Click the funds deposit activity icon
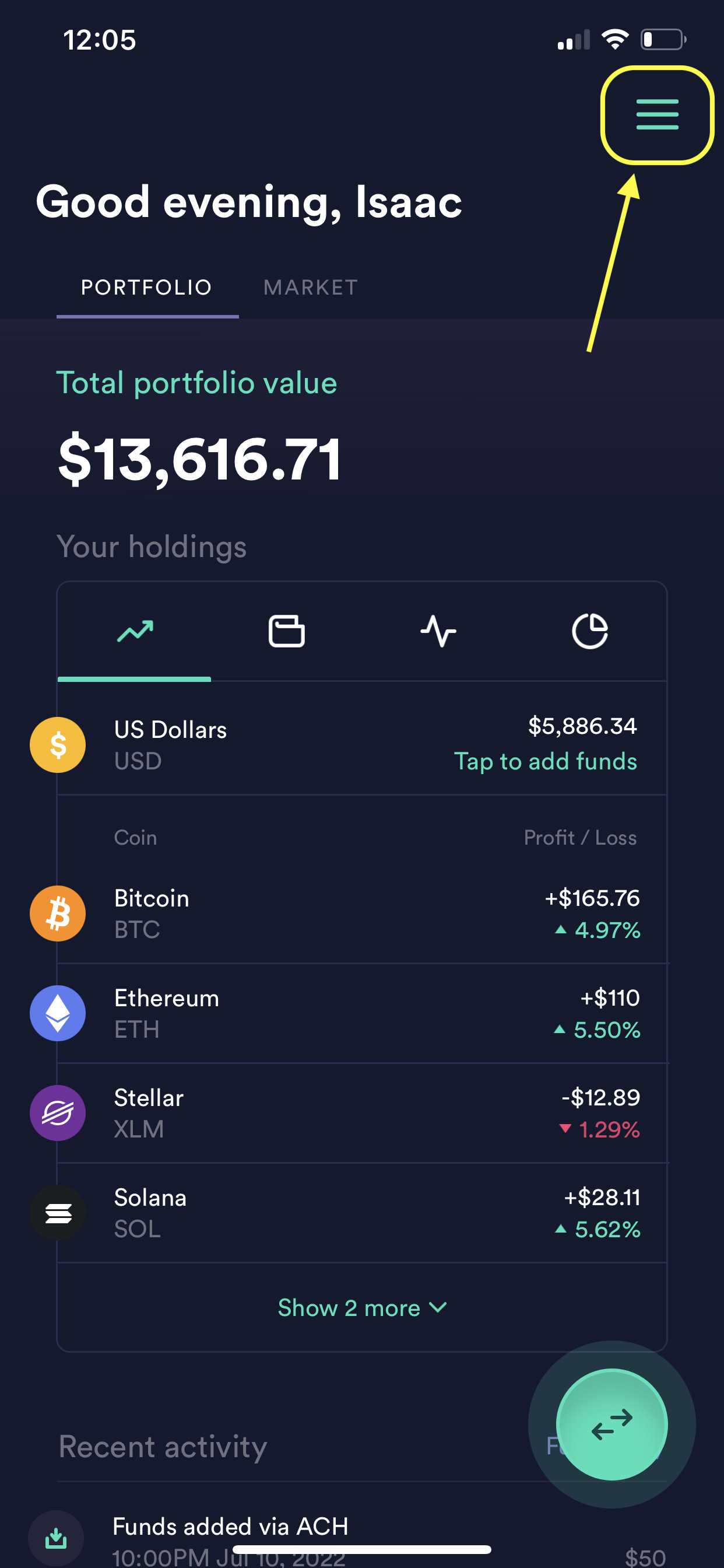The image size is (724, 1568). (56, 1538)
